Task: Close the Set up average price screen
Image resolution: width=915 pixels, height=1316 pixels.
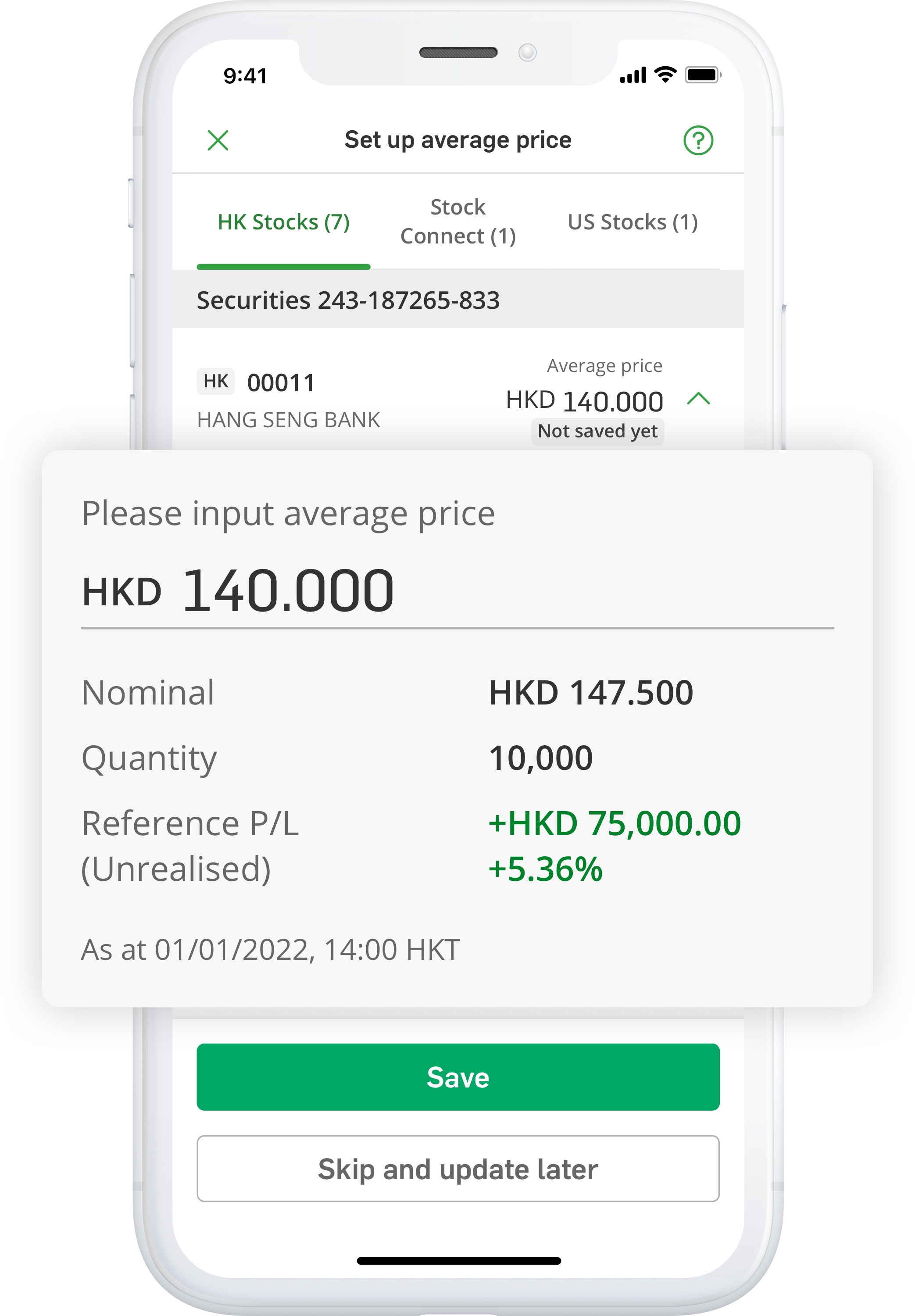Action: coord(219,139)
